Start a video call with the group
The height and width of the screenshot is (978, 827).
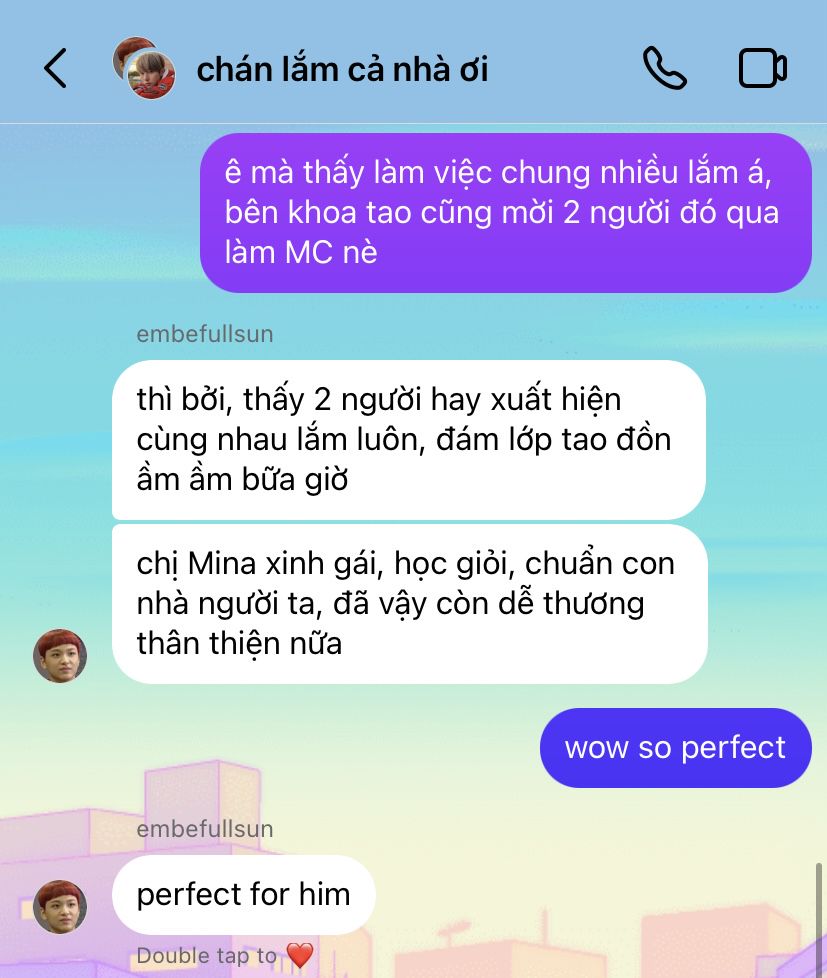tap(762, 69)
